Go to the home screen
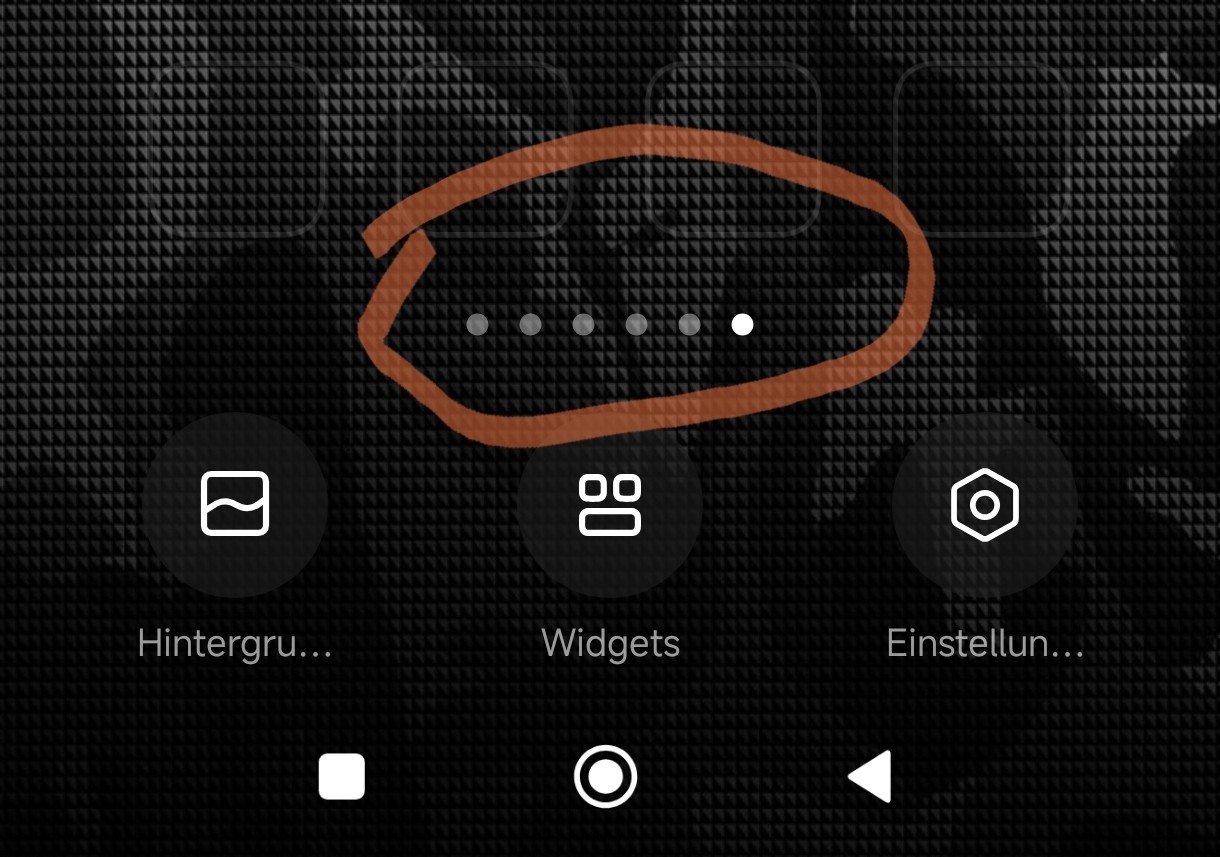 click(605, 777)
